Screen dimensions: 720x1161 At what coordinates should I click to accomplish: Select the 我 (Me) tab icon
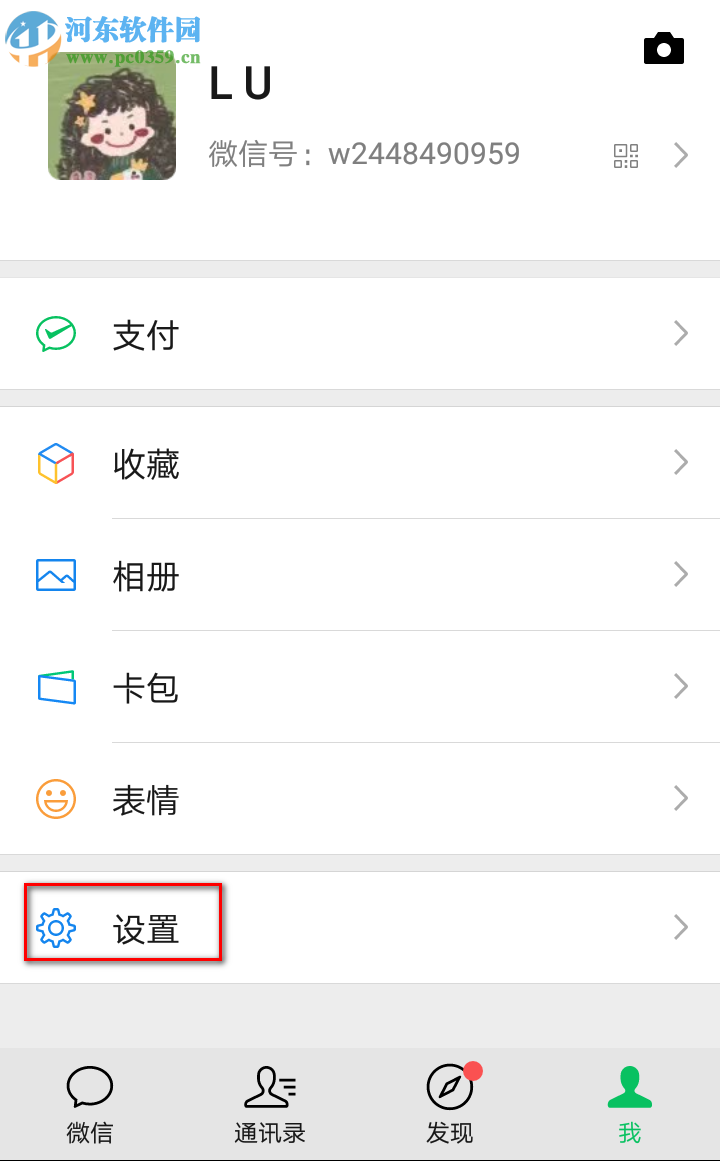[x=630, y=1086]
